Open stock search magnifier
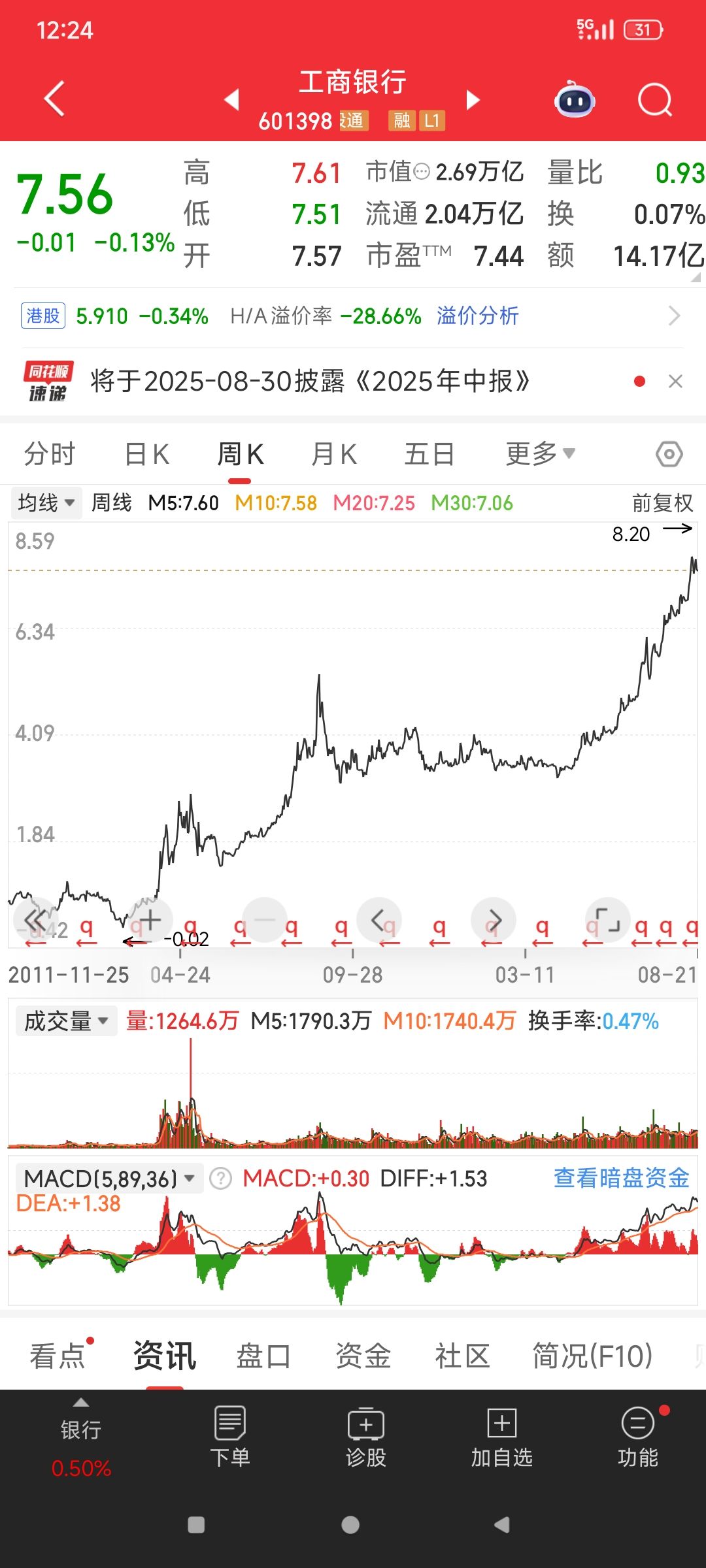This screenshot has width=706, height=1568. [654, 100]
